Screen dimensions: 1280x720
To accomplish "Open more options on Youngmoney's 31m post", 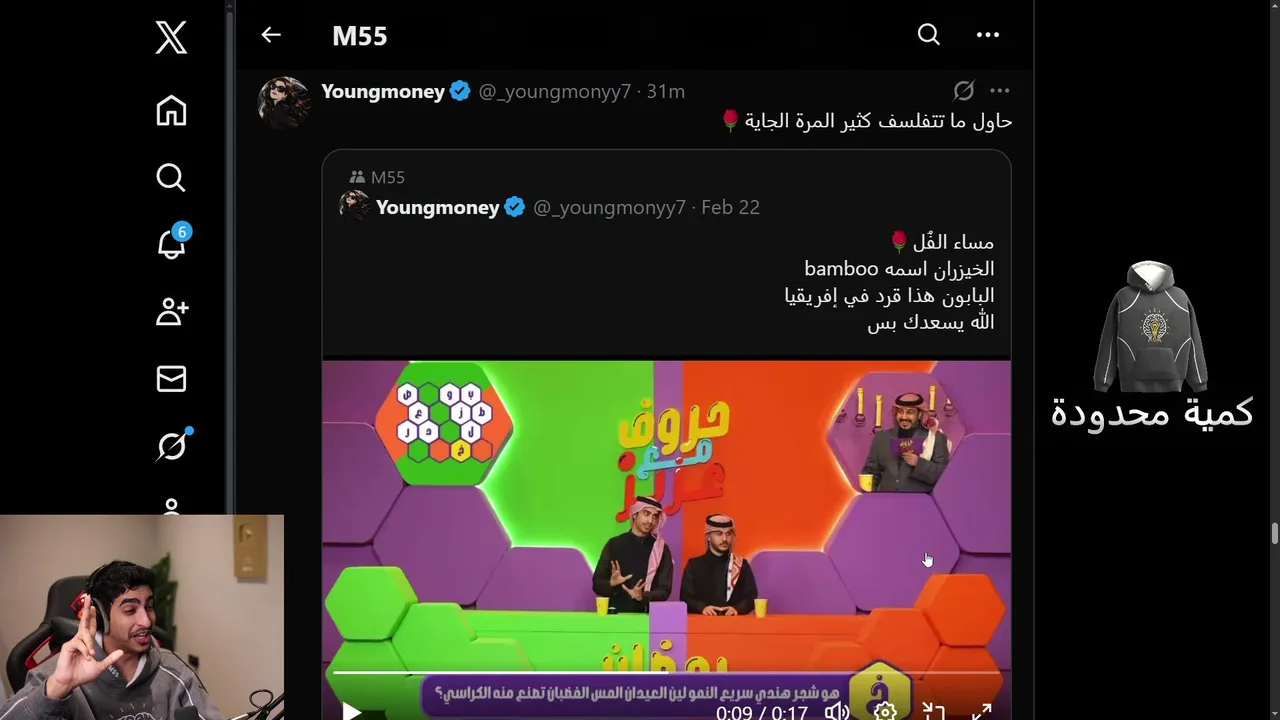I will [x=999, y=91].
